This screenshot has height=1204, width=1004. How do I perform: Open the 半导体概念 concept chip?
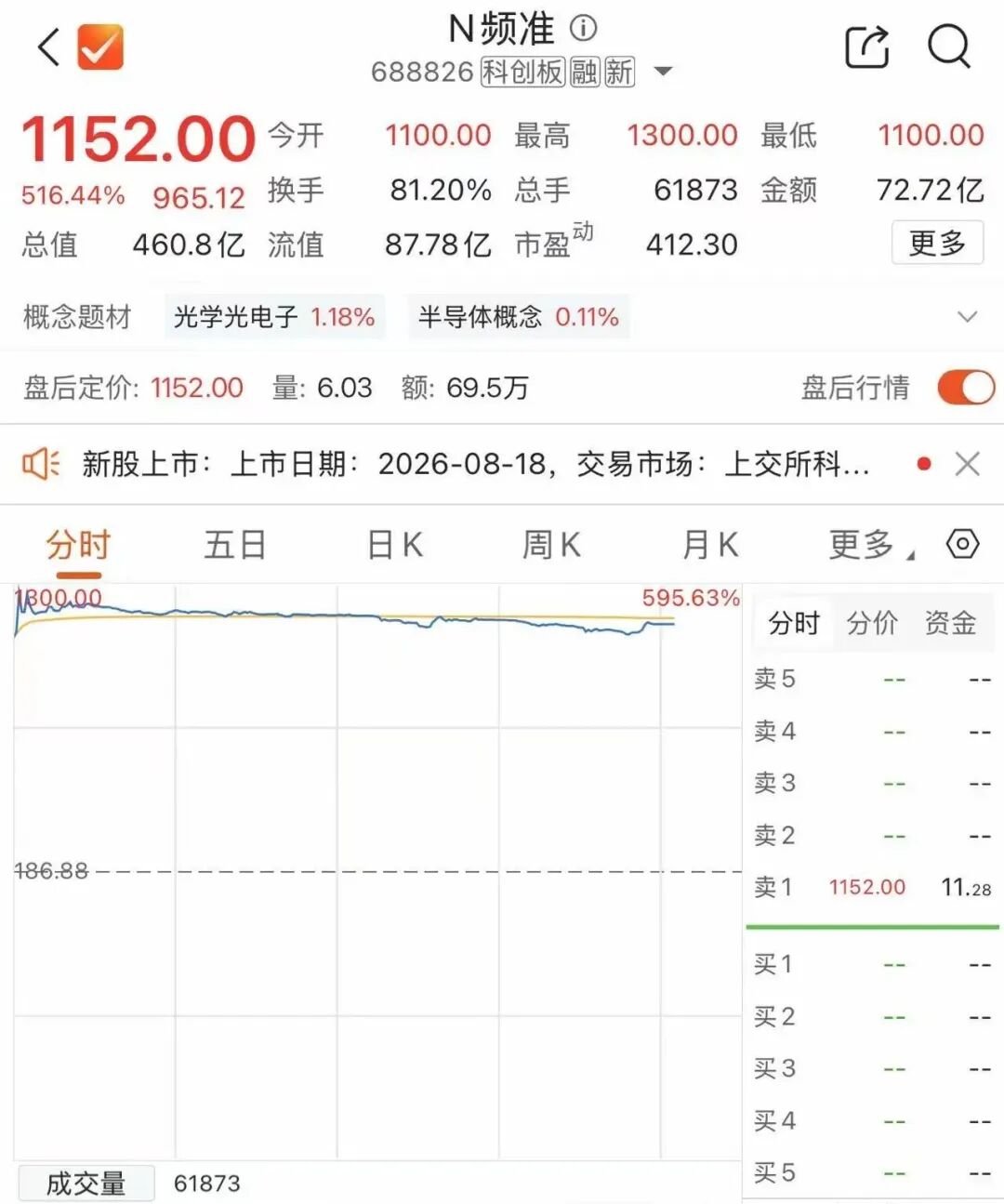519,317
